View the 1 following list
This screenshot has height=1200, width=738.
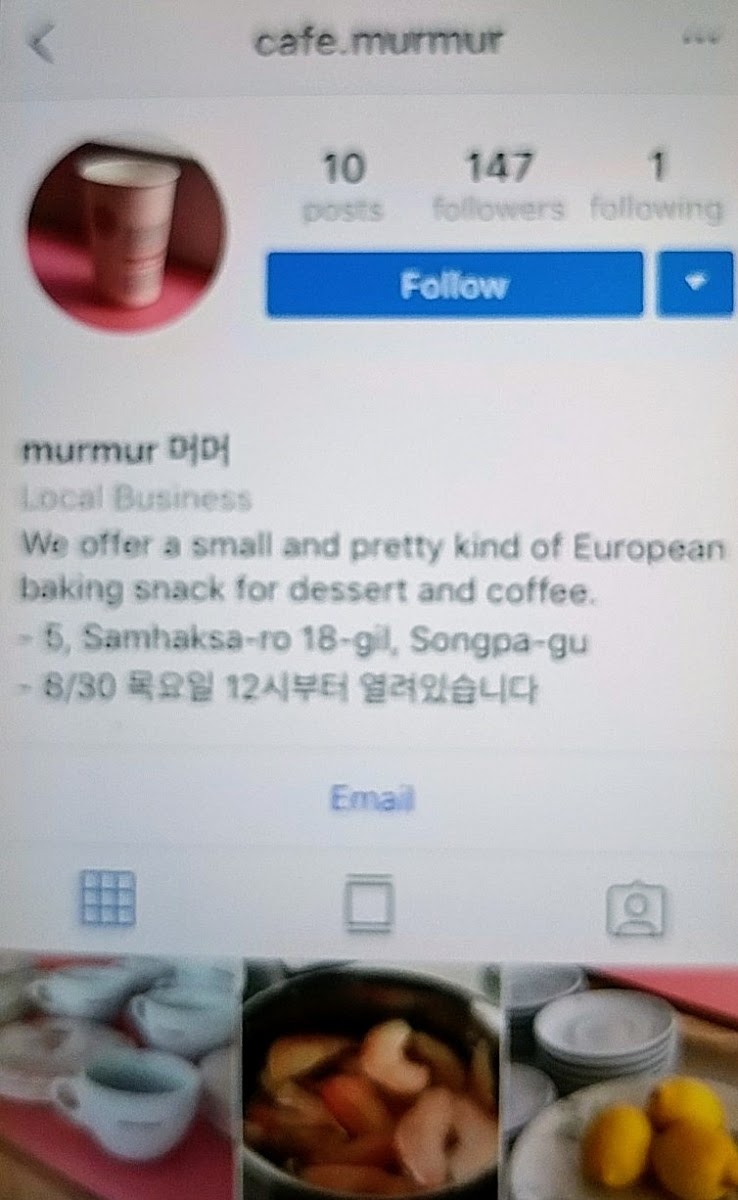point(656,186)
